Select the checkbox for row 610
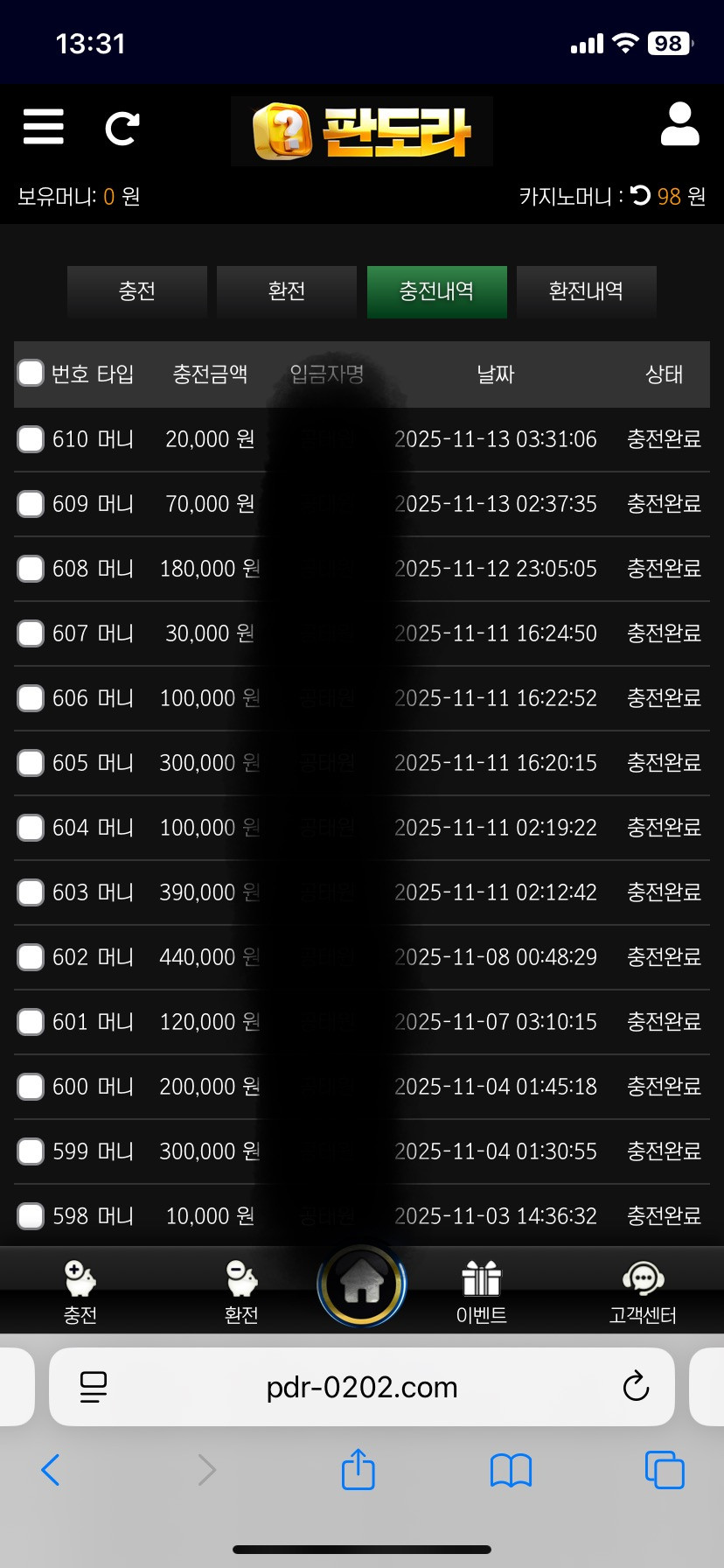 point(31,438)
